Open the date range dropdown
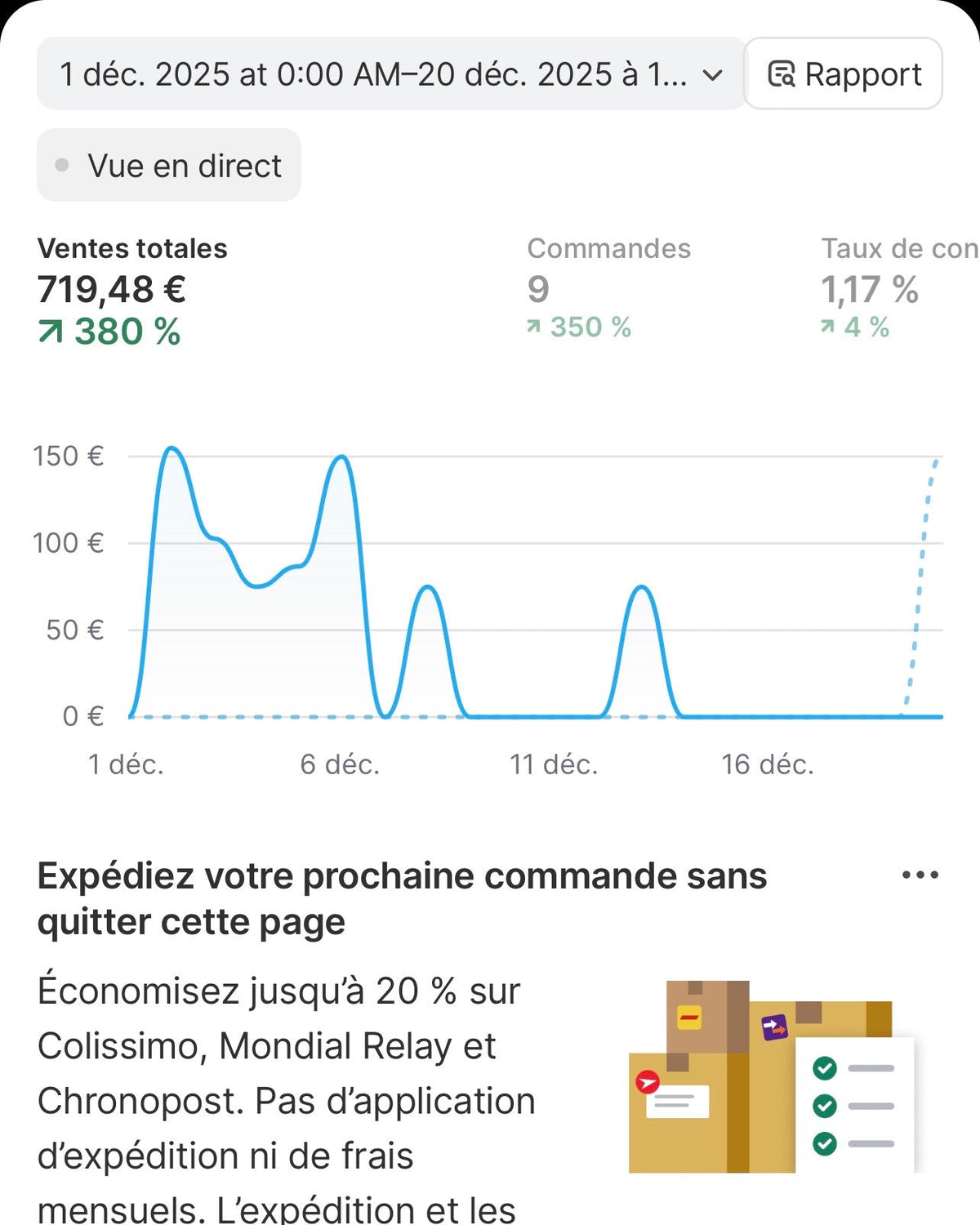The height and width of the screenshot is (1225, 980). 390,74
